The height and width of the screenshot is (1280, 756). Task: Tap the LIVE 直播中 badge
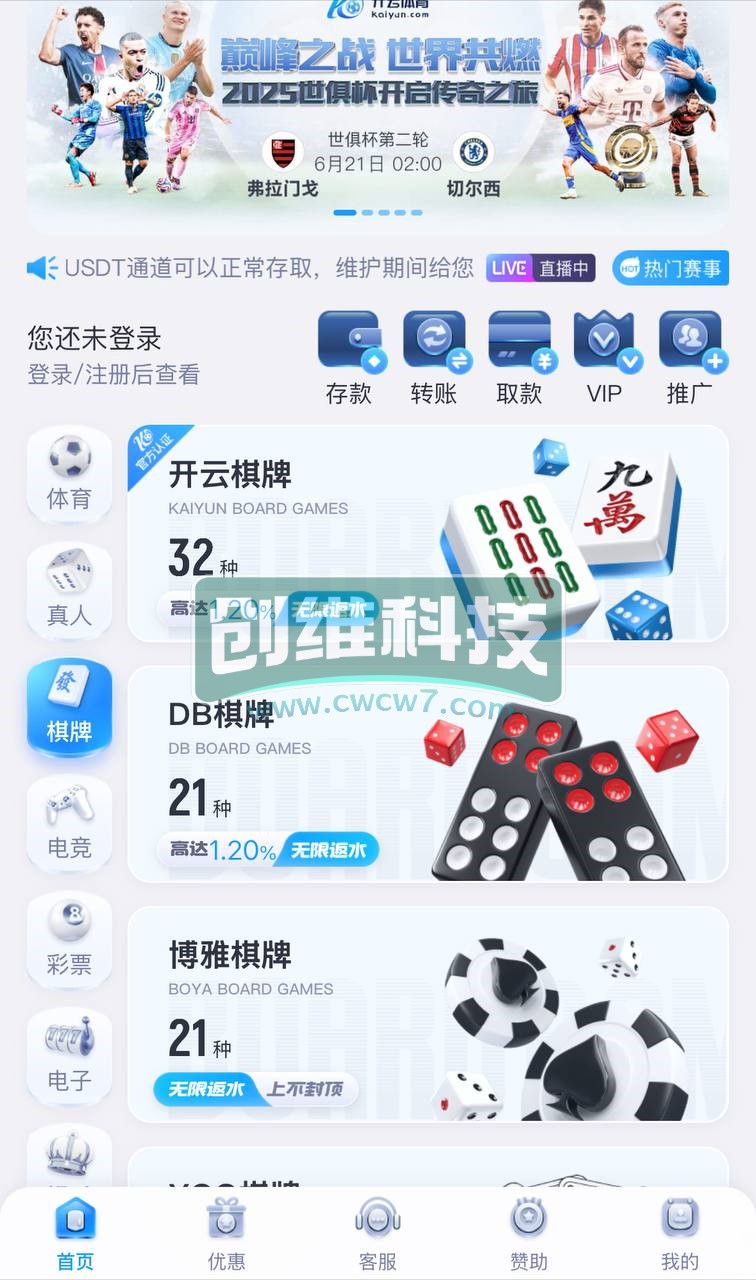pyautogui.click(x=541, y=268)
